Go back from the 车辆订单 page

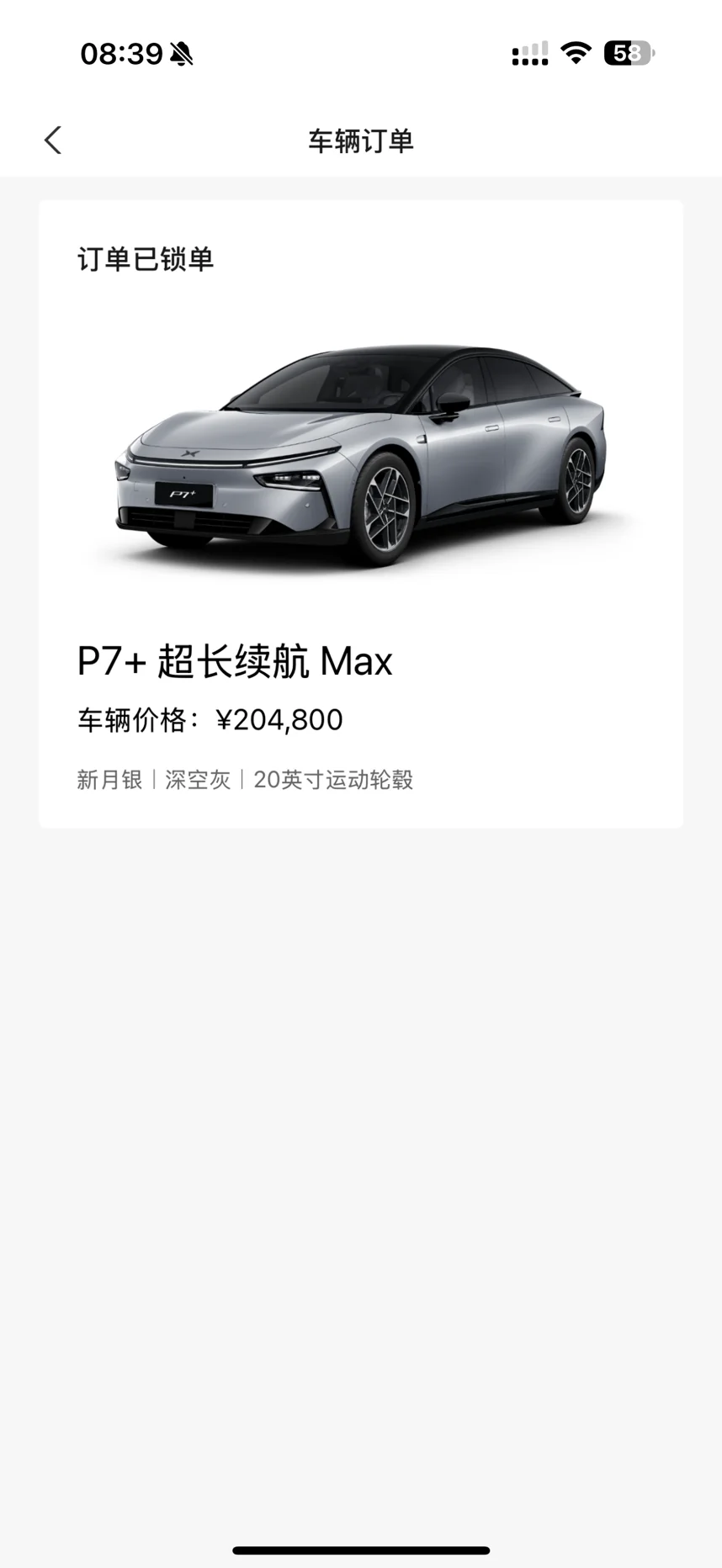pyautogui.click(x=53, y=140)
